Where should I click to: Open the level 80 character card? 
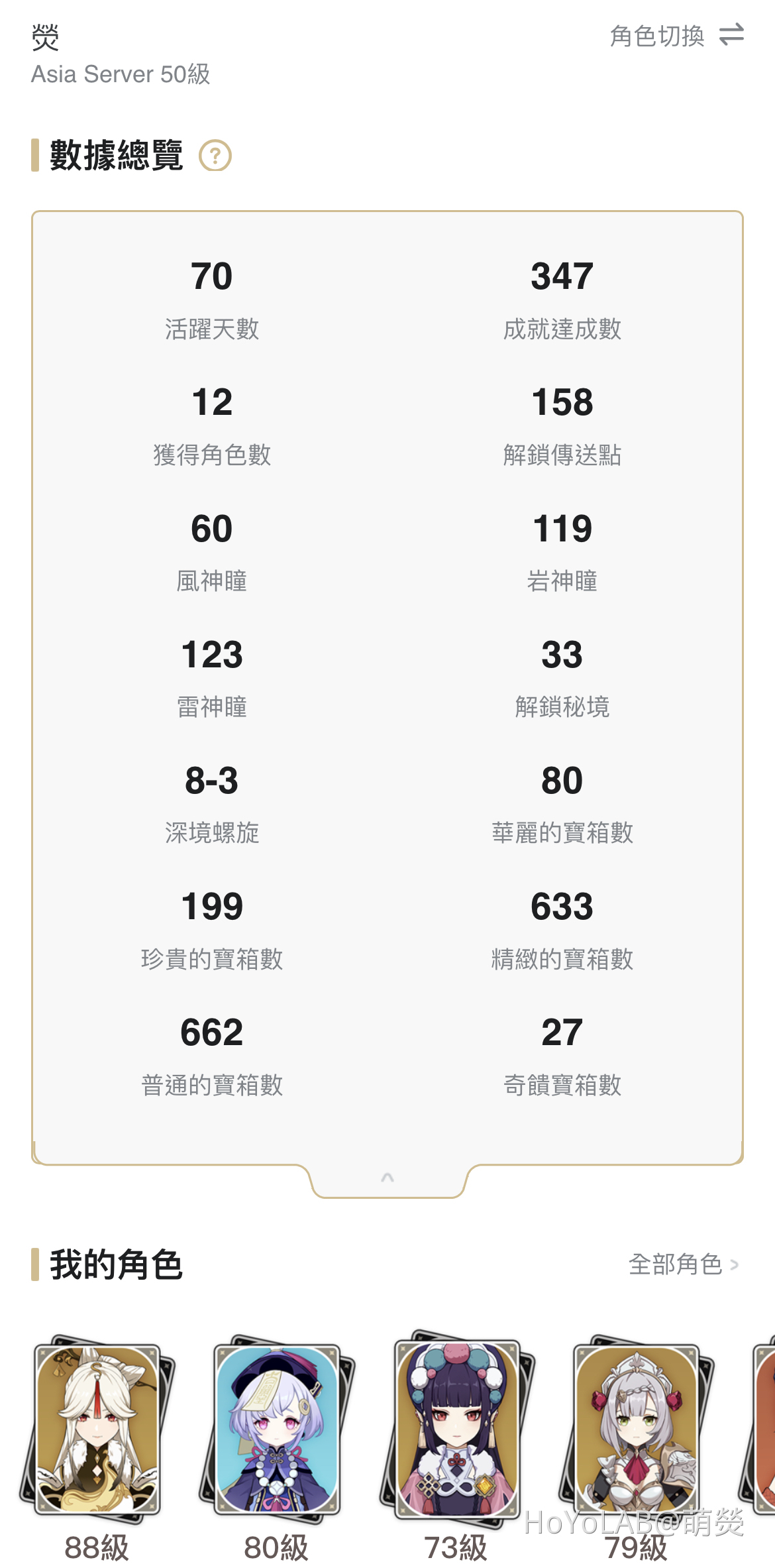(x=277, y=1429)
